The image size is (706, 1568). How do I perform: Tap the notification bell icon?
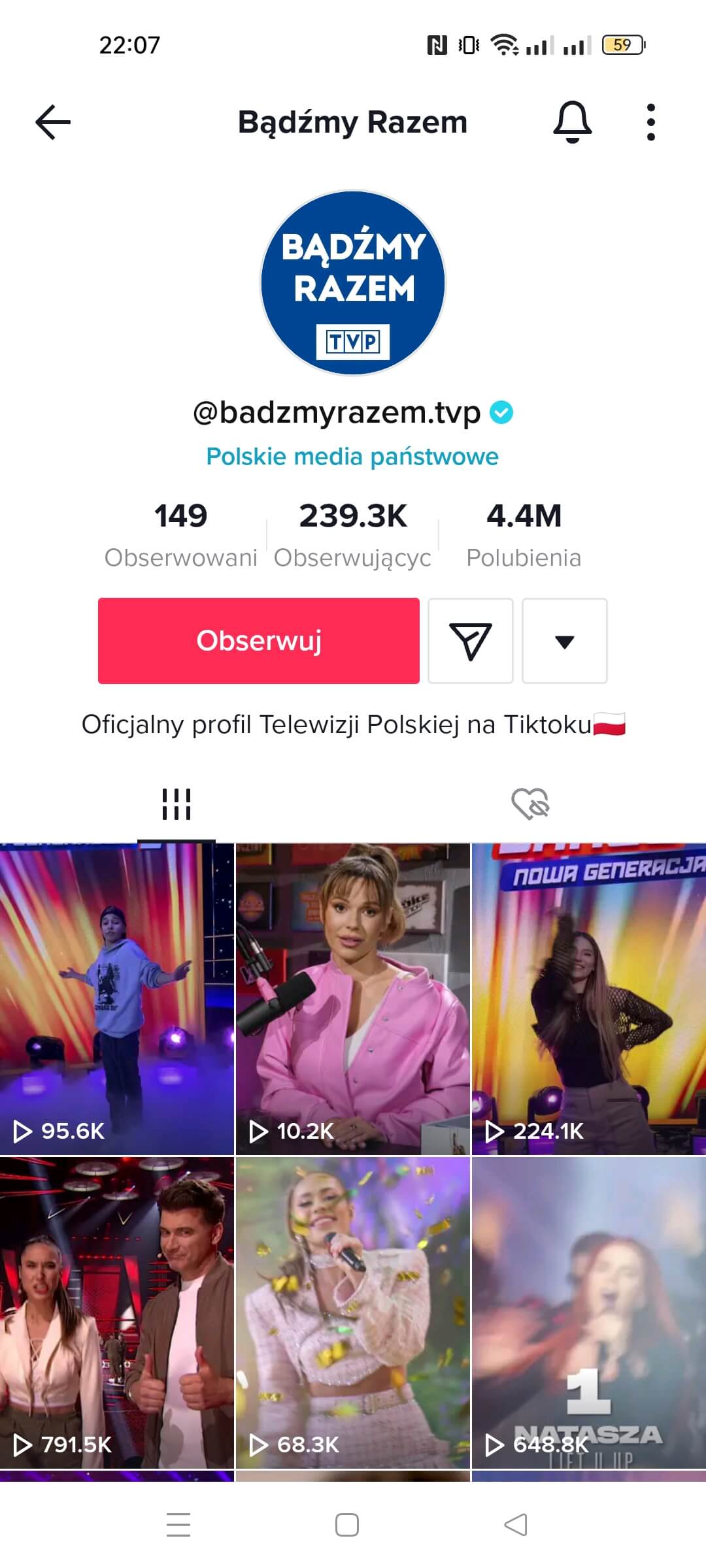click(x=572, y=123)
